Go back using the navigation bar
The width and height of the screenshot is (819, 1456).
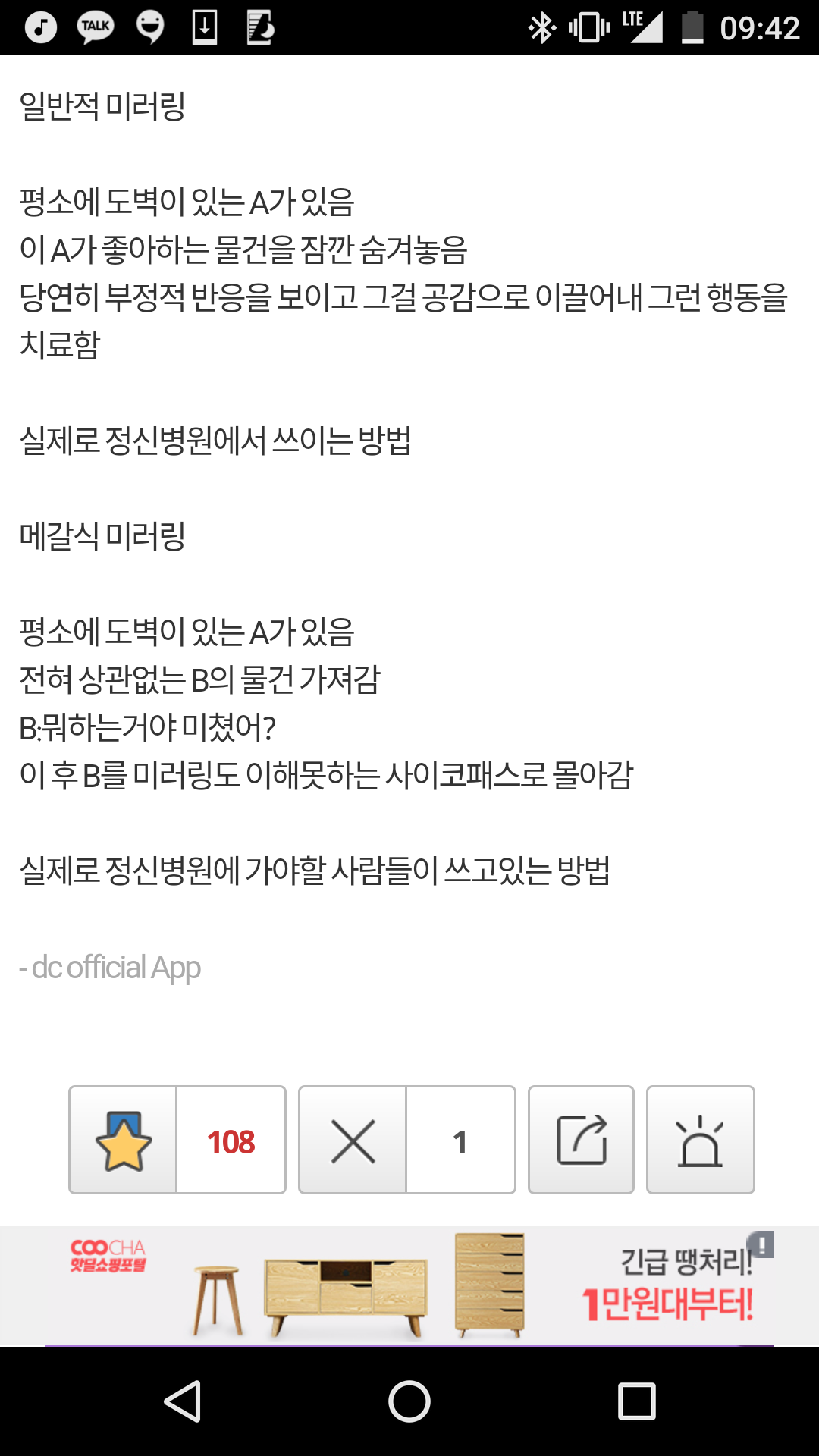click(183, 1401)
